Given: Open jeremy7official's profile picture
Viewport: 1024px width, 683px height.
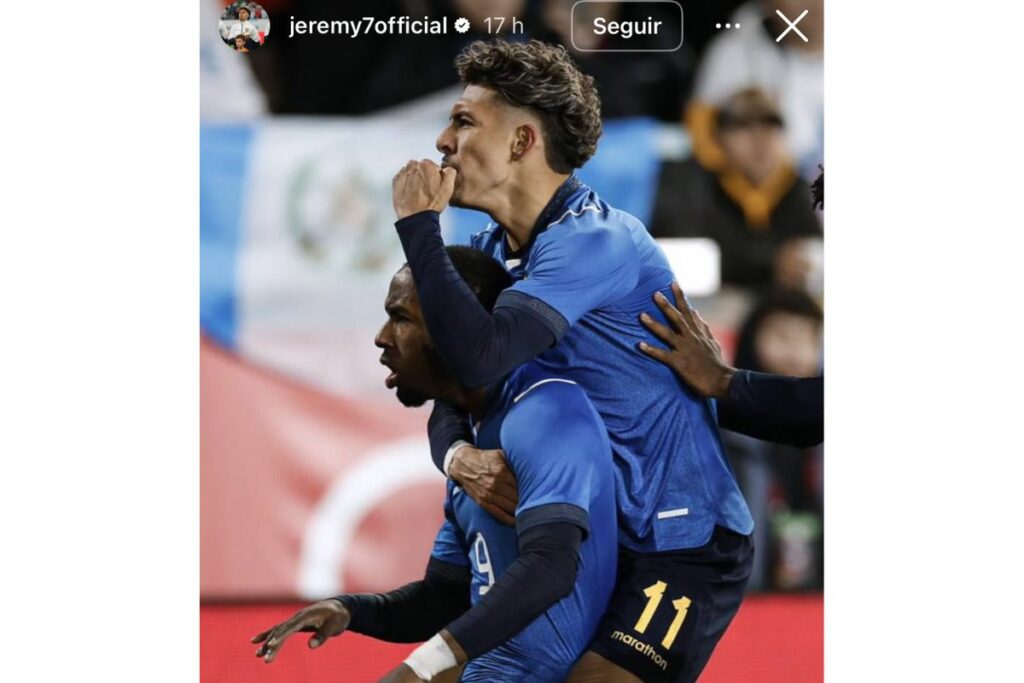Looking at the screenshot, I should click(244, 26).
